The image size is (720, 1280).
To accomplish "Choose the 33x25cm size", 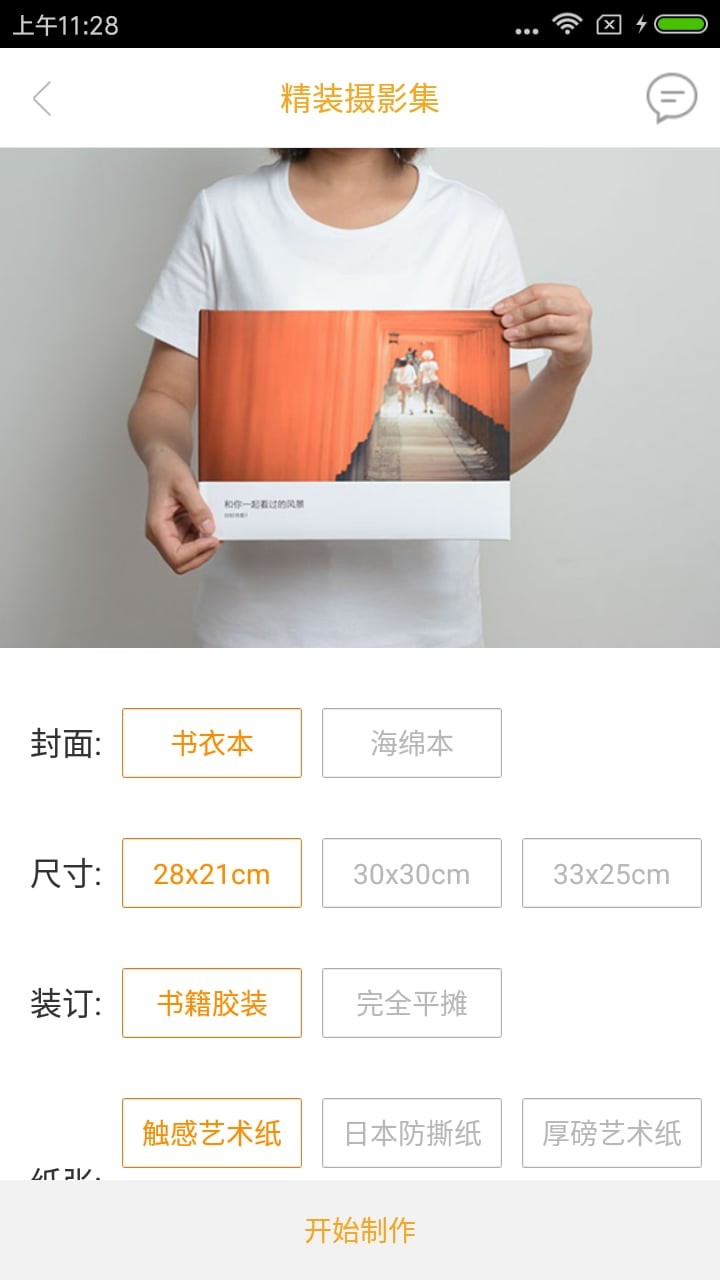I will point(612,873).
